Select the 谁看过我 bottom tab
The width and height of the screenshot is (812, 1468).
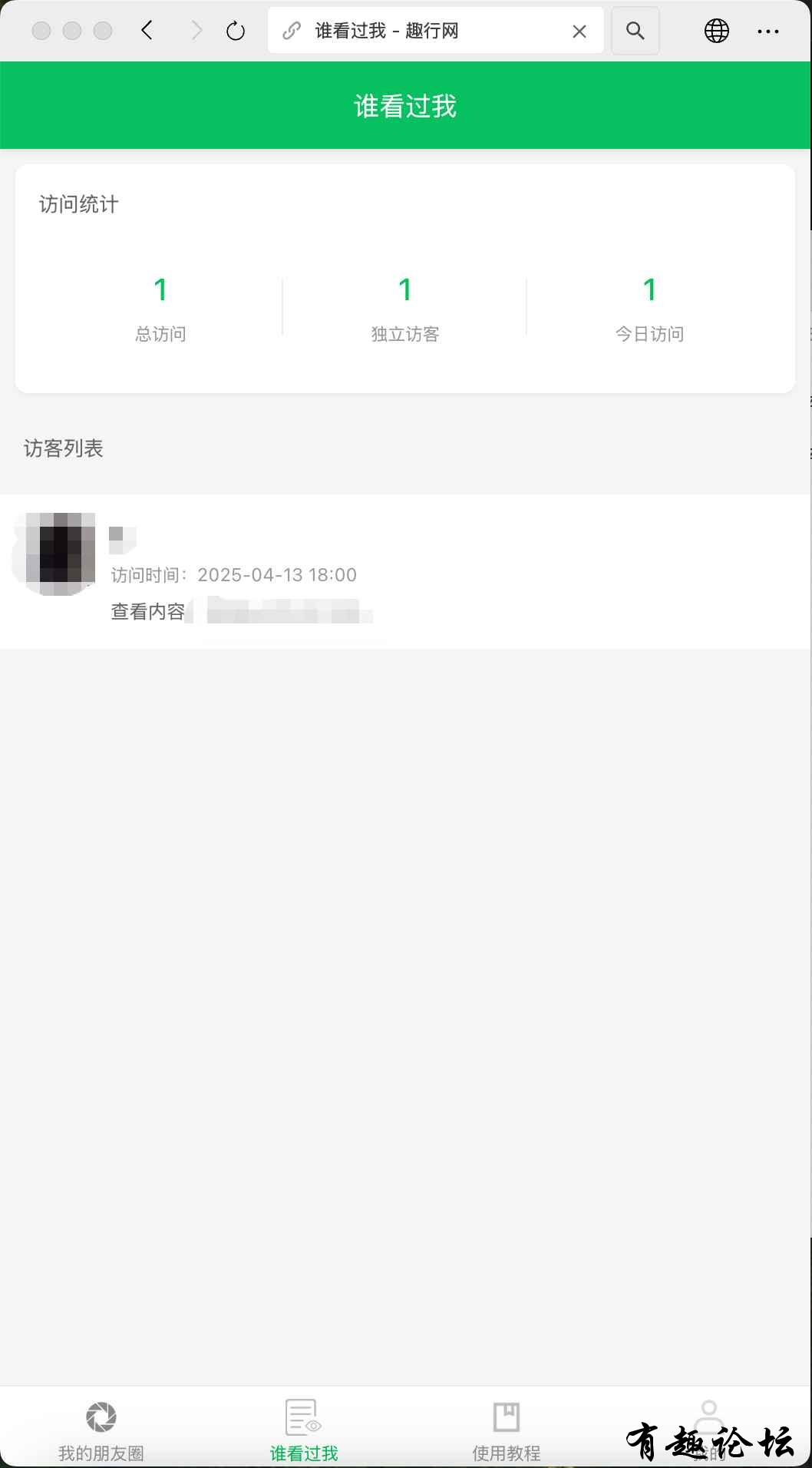[304, 1430]
